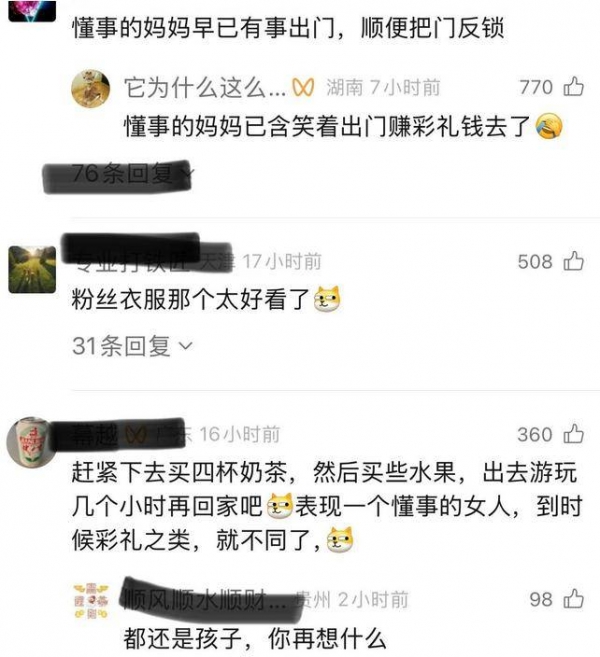Like the reply 都还是孩子，你再想什么
The width and height of the screenshot is (600, 657).
coord(573,599)
